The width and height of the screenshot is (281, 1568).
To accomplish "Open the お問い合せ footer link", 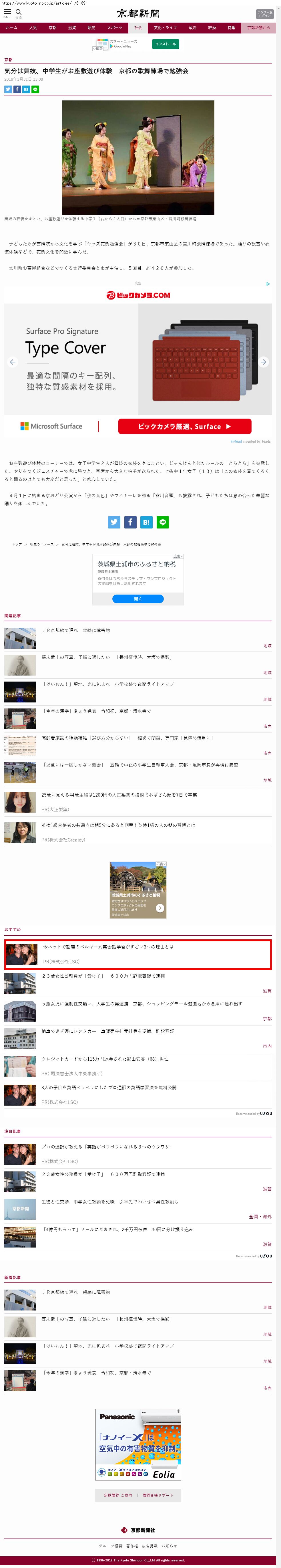I will pyautogui.click(x=169, y=1545).
